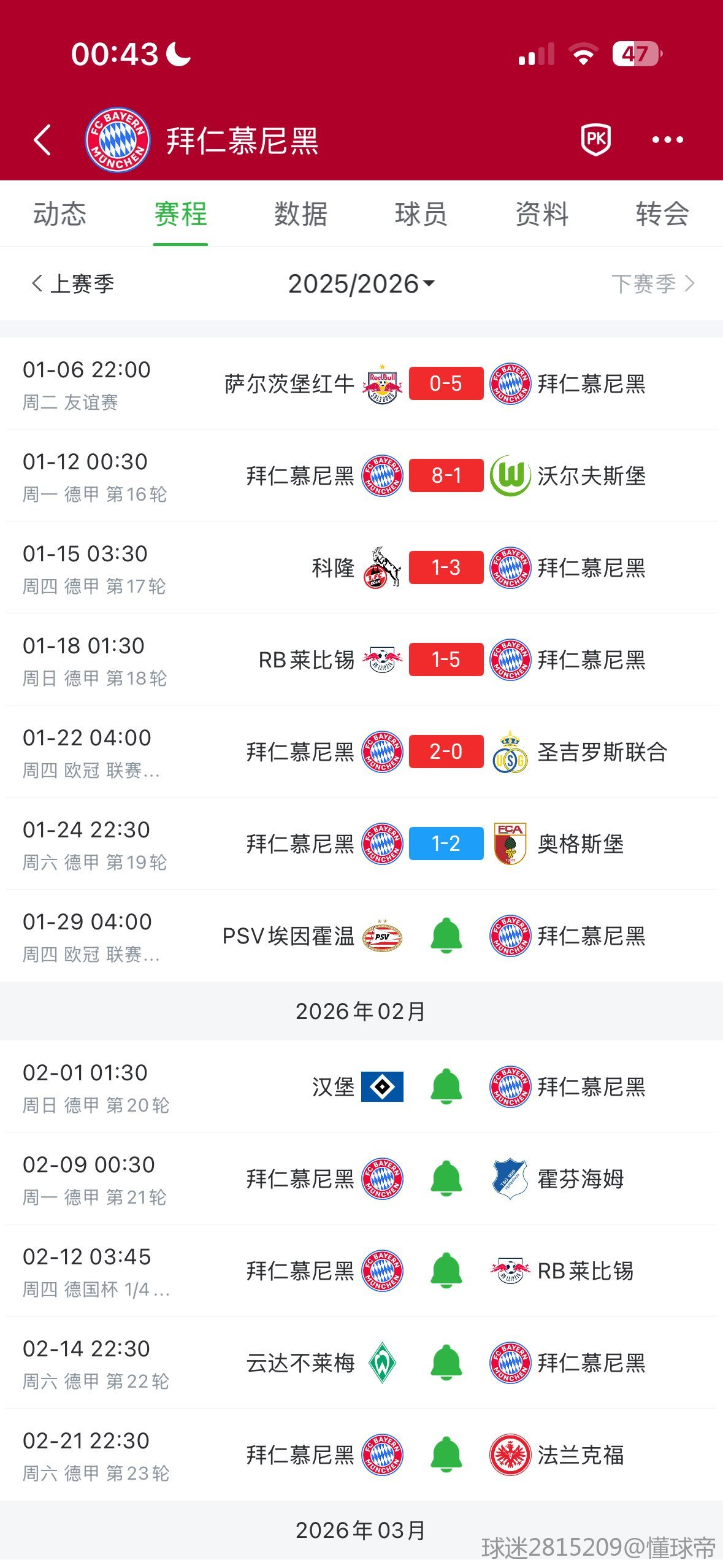Tap the bell for the 霍芬海姆 match

pos(446,1178)
